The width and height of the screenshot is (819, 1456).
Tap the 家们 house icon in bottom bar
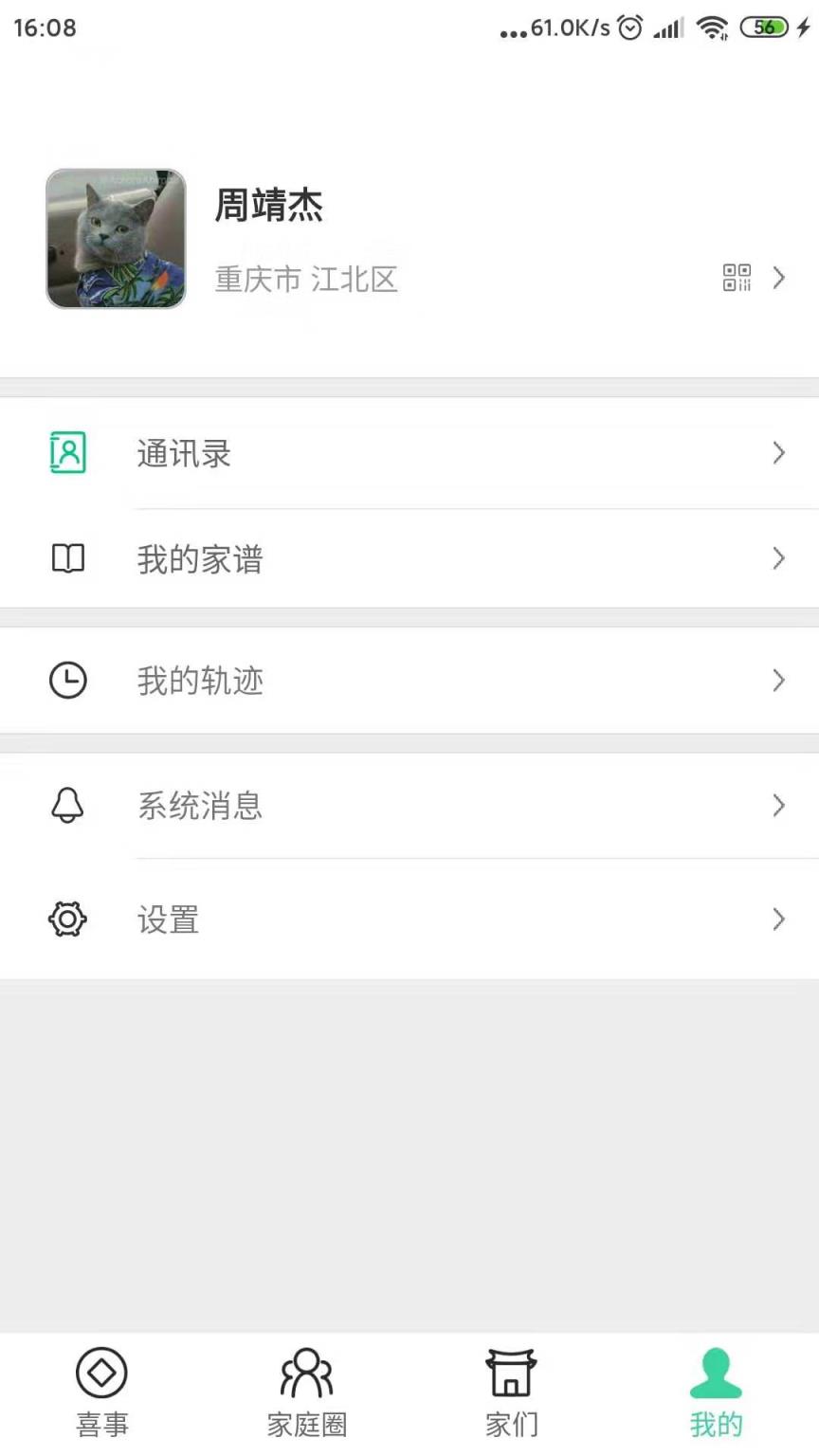click(x=511, y=1371)
